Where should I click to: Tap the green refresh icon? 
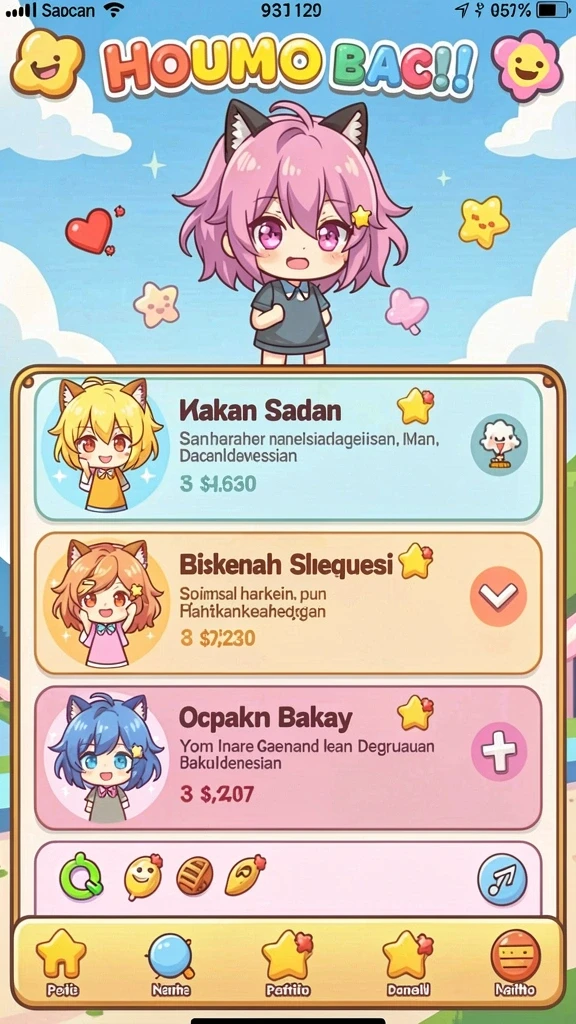tap(82, 876)
